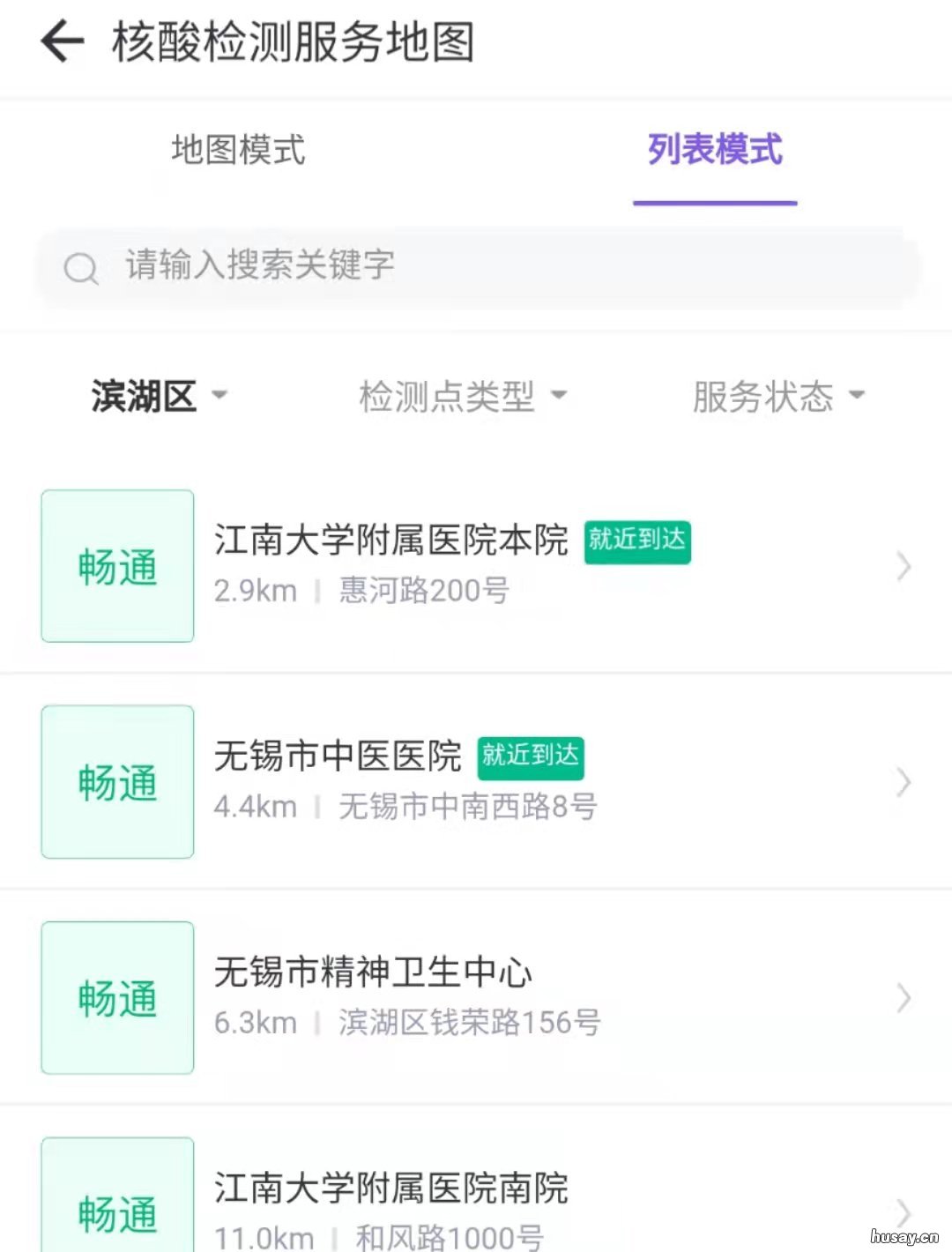Click the 畅通 status icon for 无锡市中医医院

116,781
